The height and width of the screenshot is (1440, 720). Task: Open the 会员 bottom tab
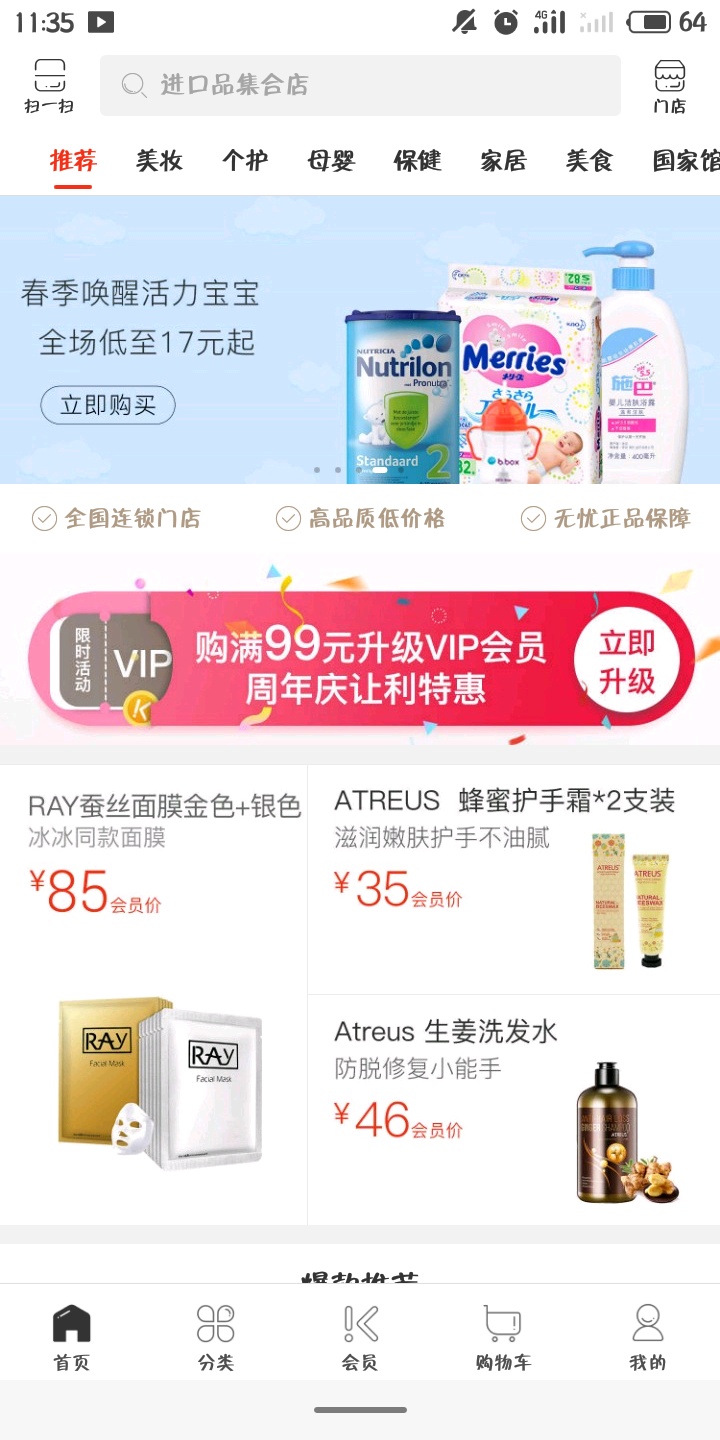pyautogui.click(x=360, y=1336)
